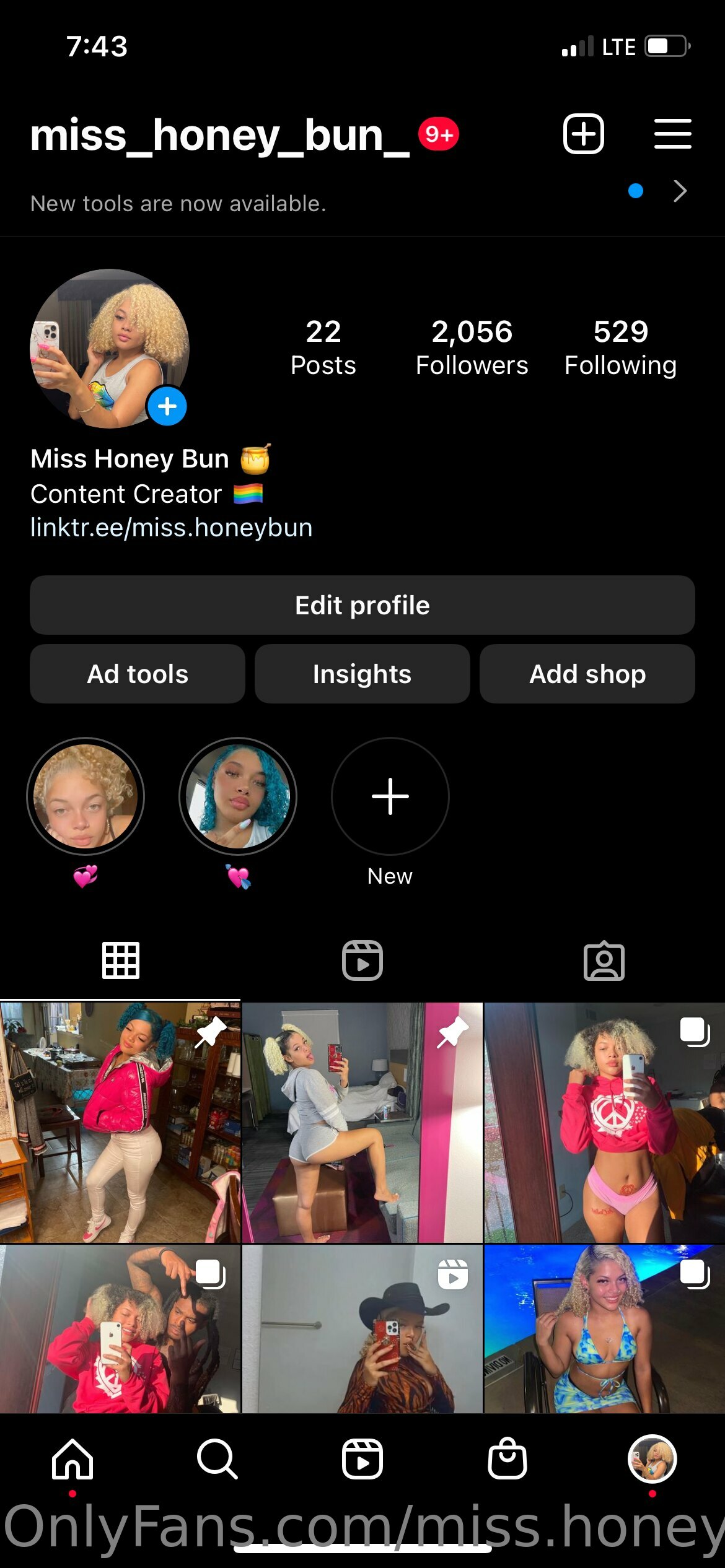Open the hamburger menu
The height and width of the screenshot is (1568, 725).
click(x=673, y=134)
